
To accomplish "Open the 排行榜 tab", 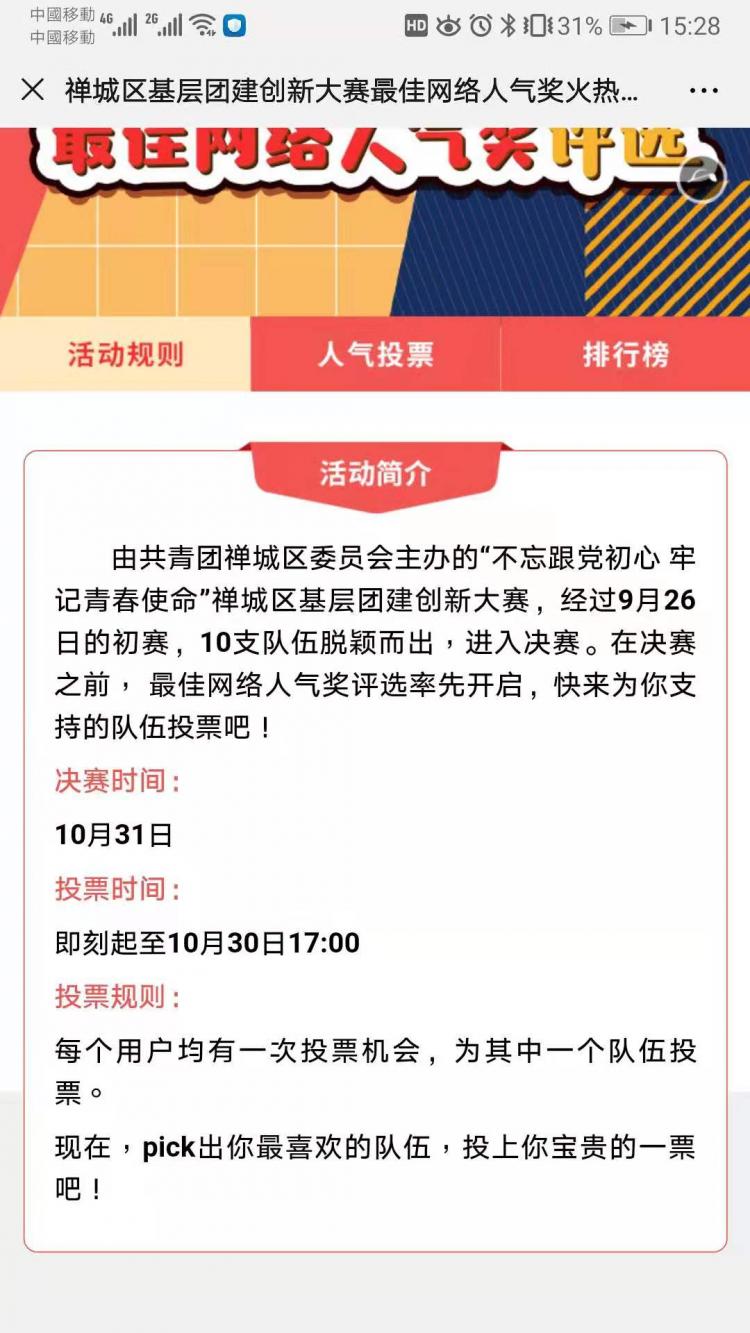I will (x=626, y=354).
